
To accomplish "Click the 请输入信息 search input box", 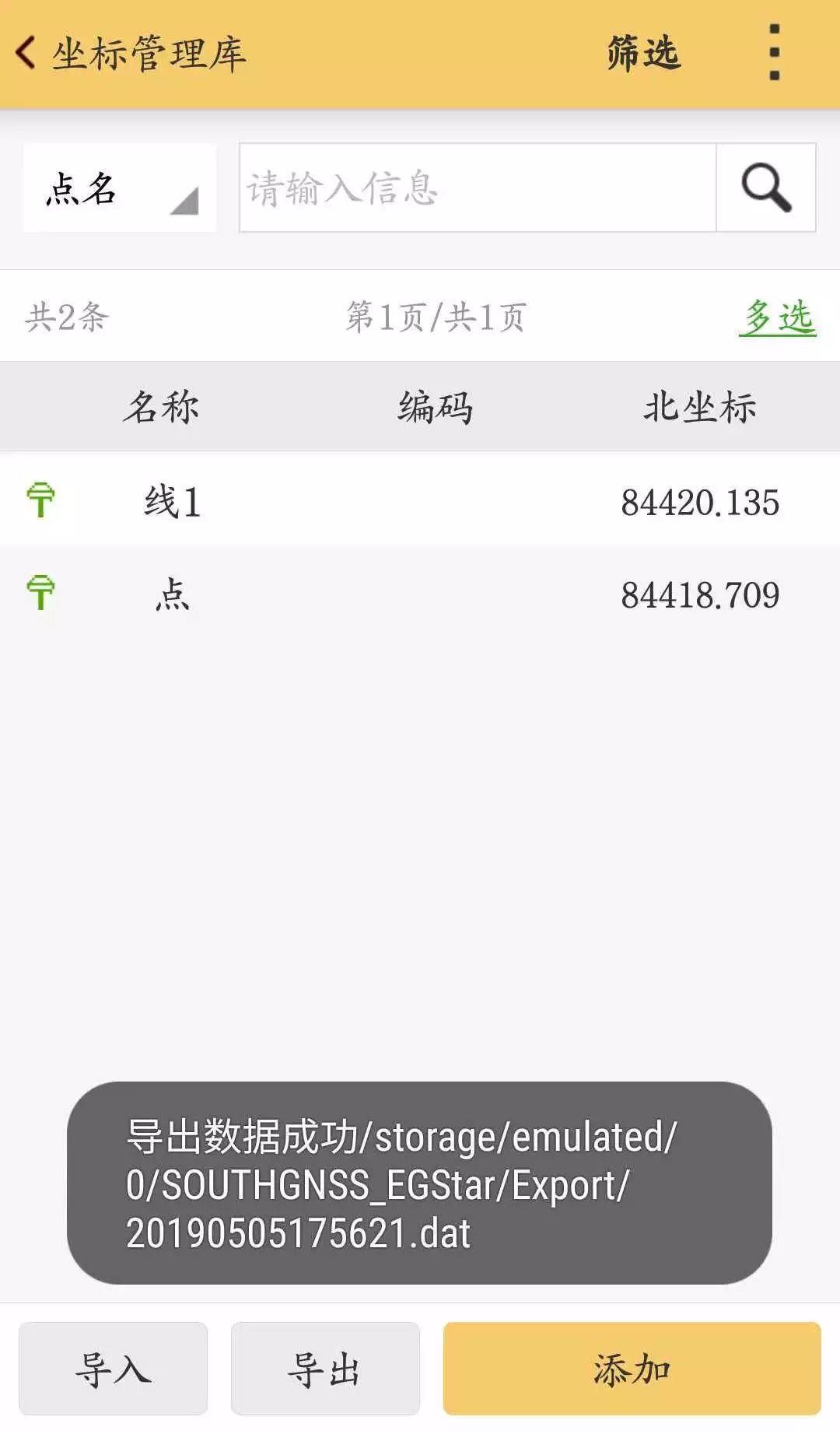I will 478,187.
